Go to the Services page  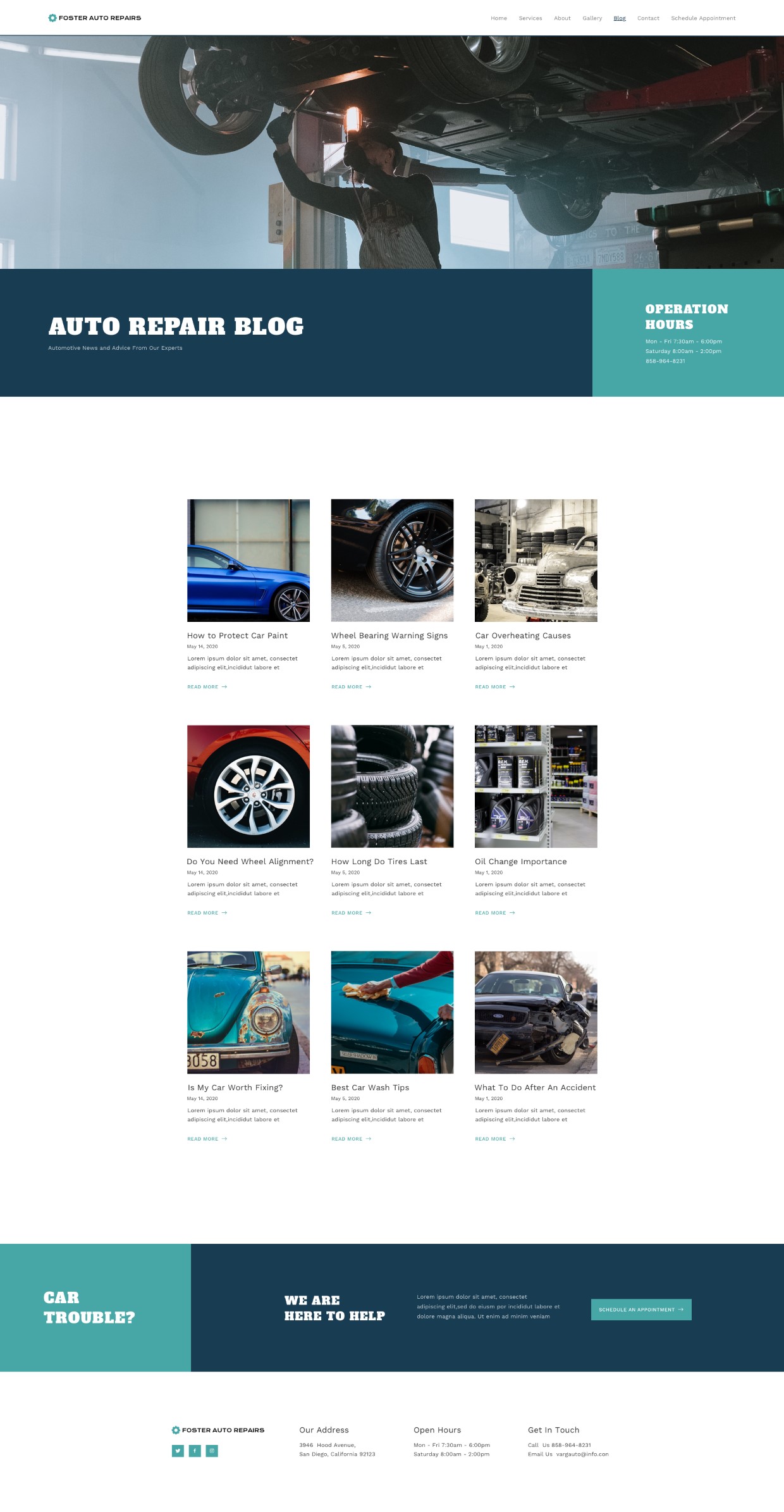(530, 18)
